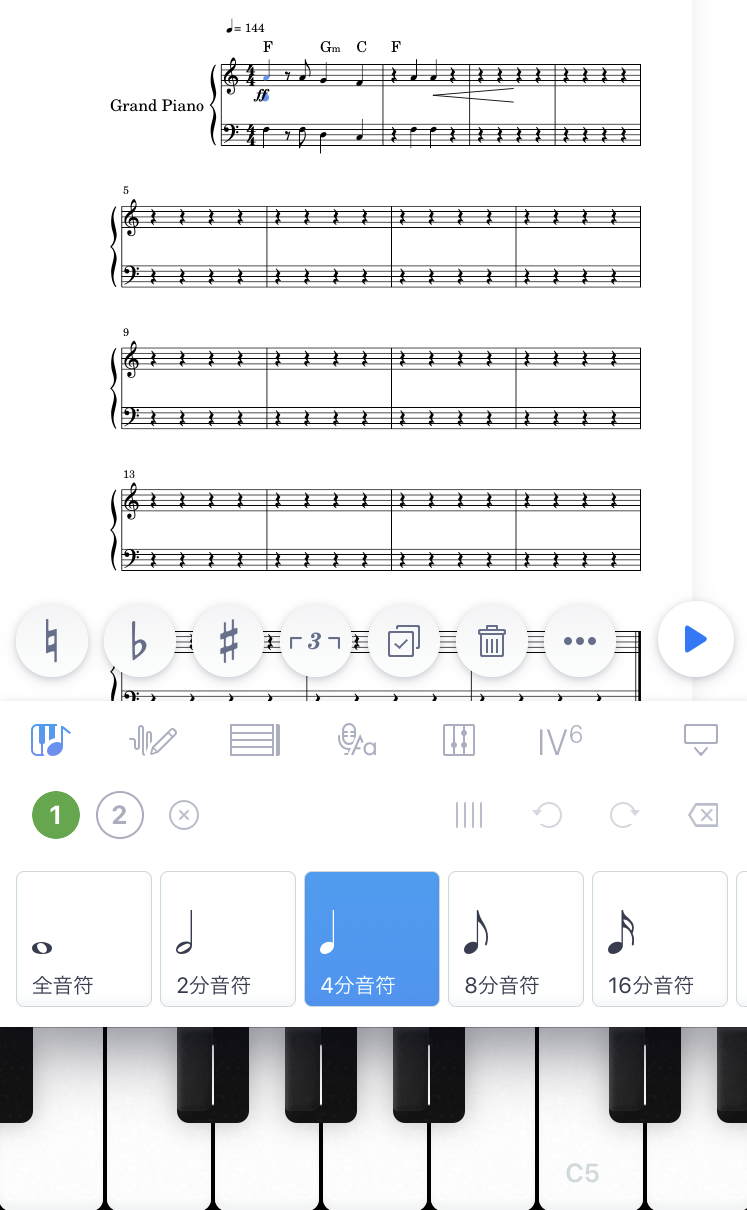Tap the backspace delete icon
This screenshot has height=1210, width=747.
703,815
